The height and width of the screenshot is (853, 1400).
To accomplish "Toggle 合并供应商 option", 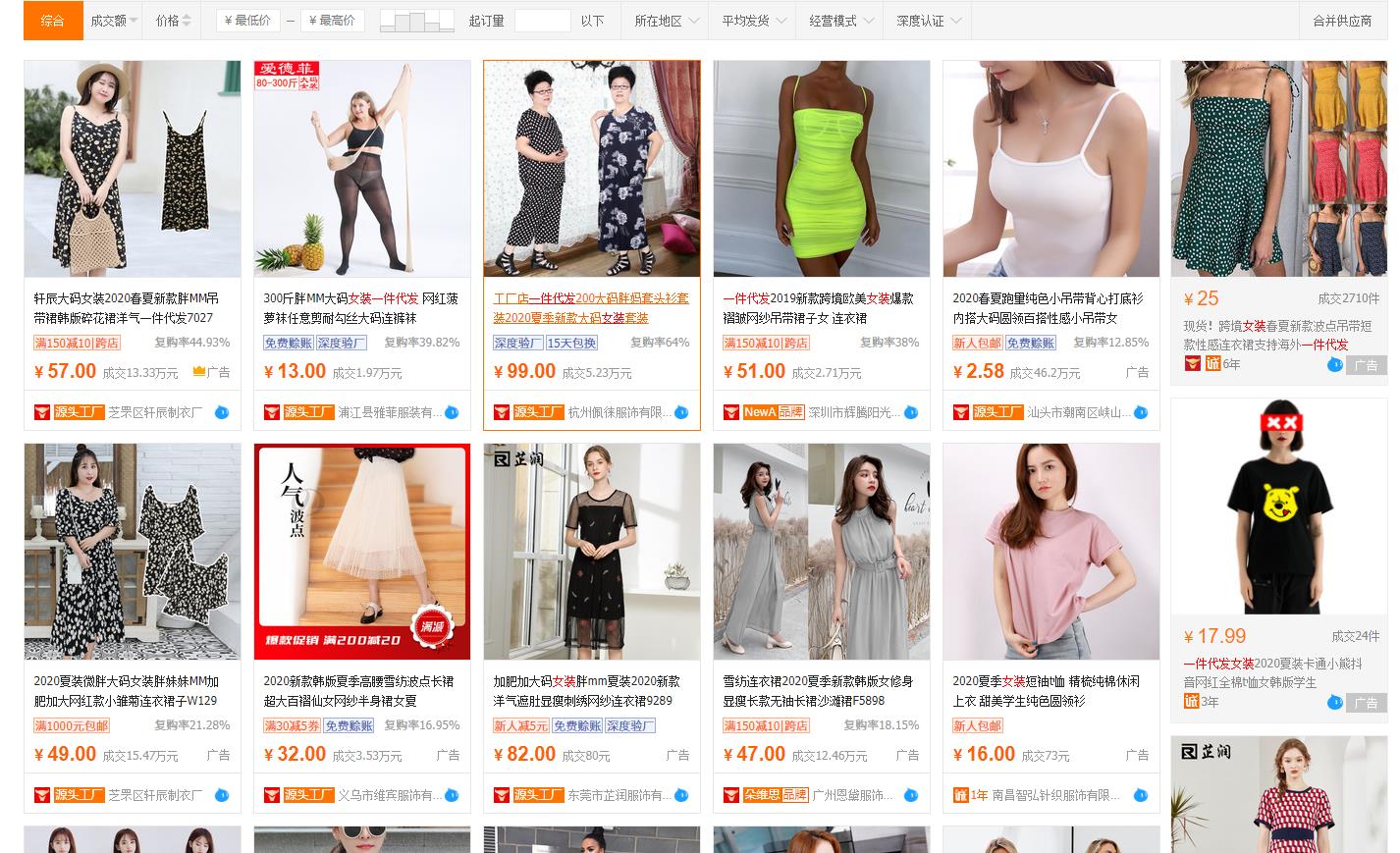I will pos(1341,20).
